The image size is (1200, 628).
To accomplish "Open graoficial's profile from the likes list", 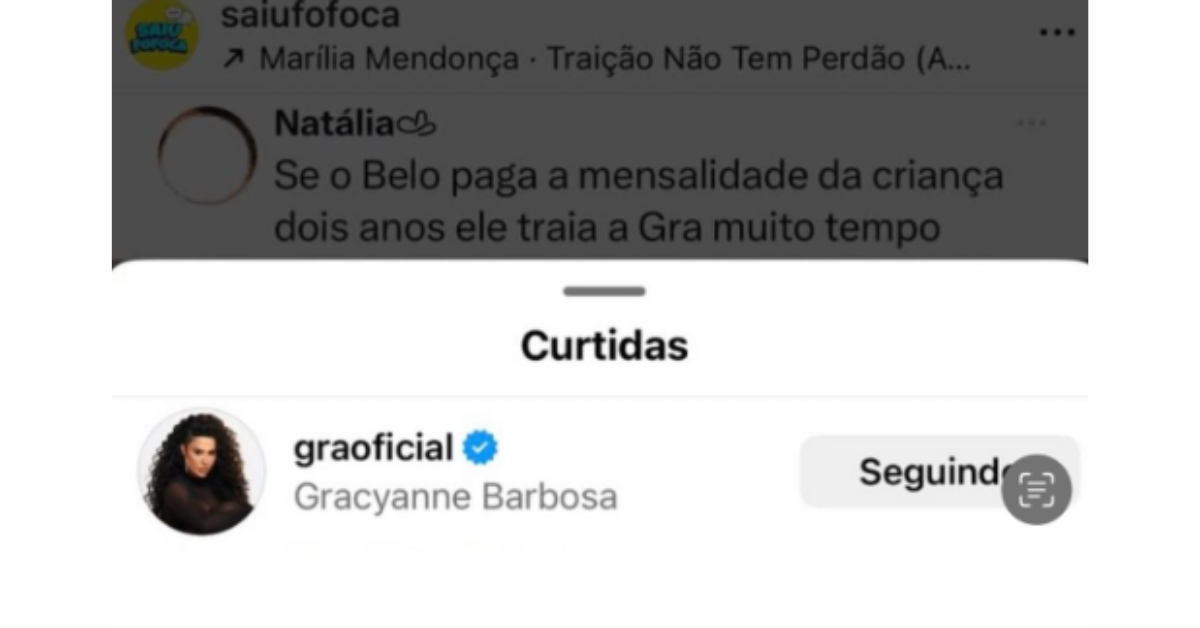I will 374,449.
